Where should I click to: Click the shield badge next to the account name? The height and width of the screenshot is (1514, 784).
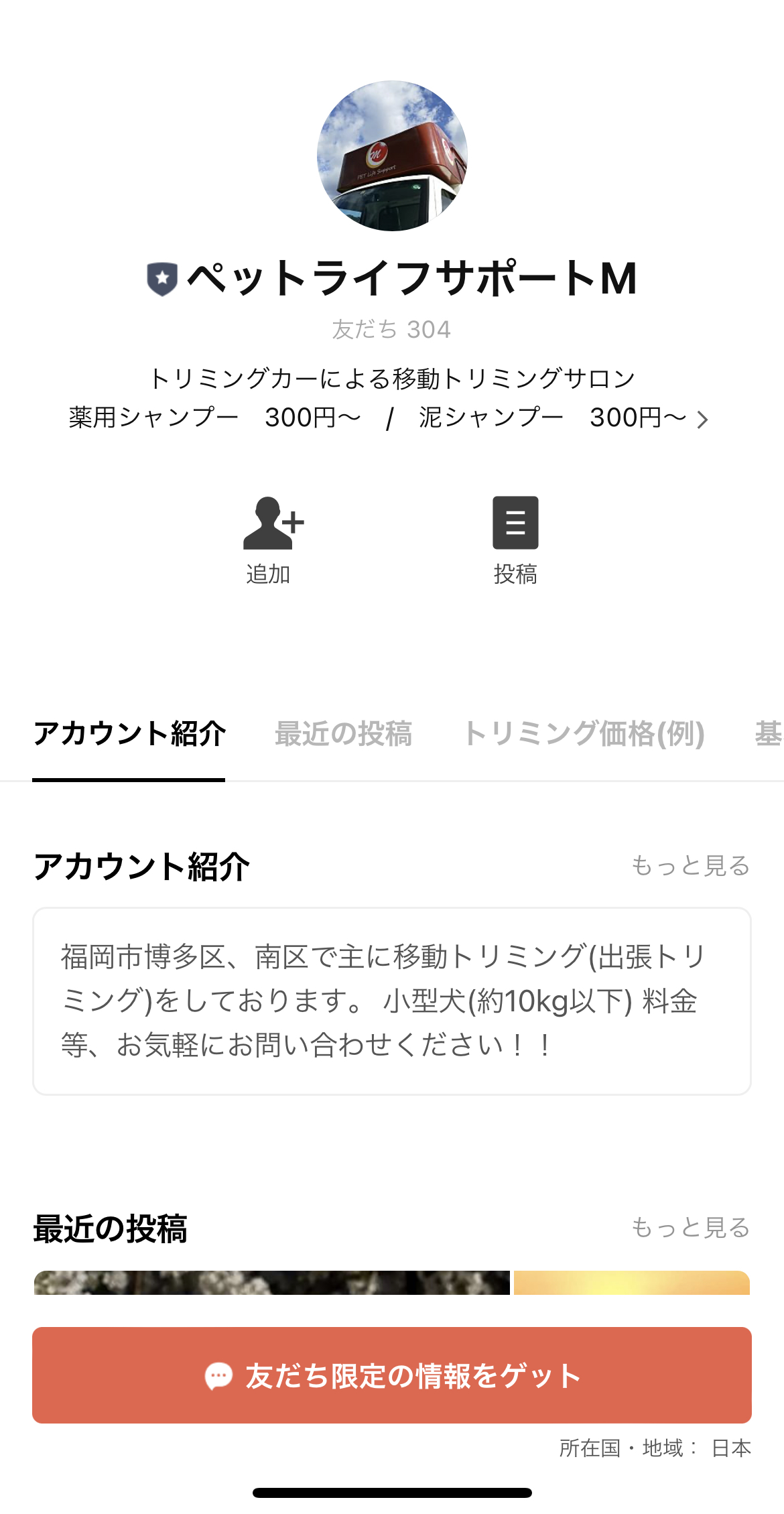coord(161,277)
